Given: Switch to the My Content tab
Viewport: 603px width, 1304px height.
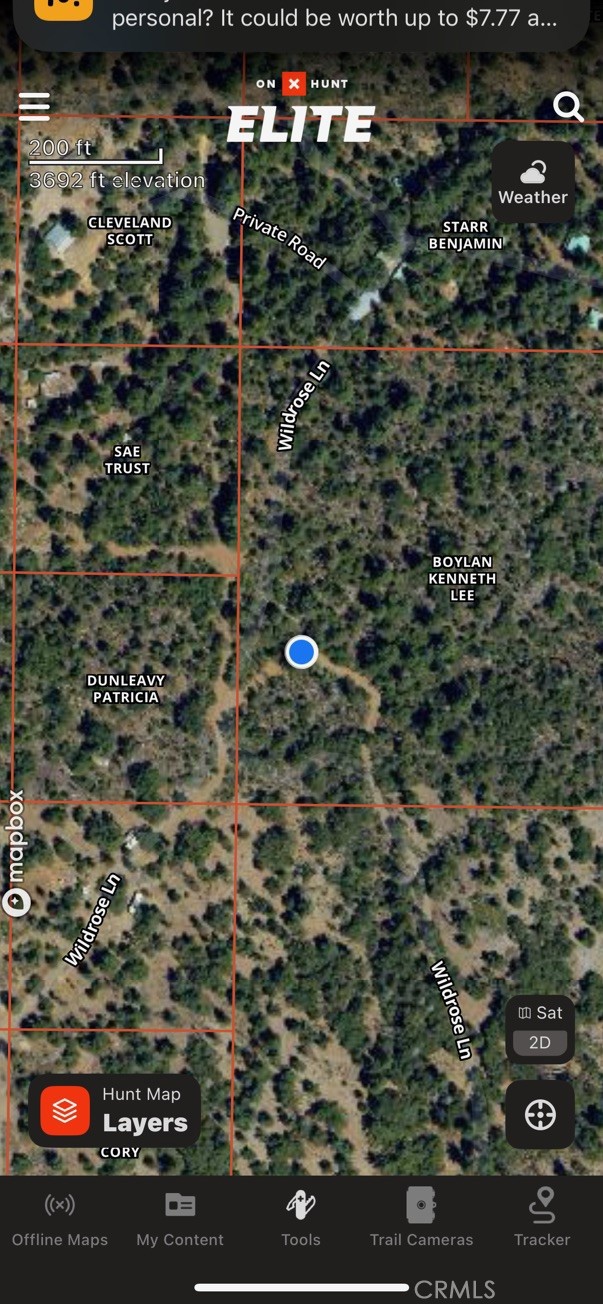Looking at the screenshot, I should point(180,1219).
